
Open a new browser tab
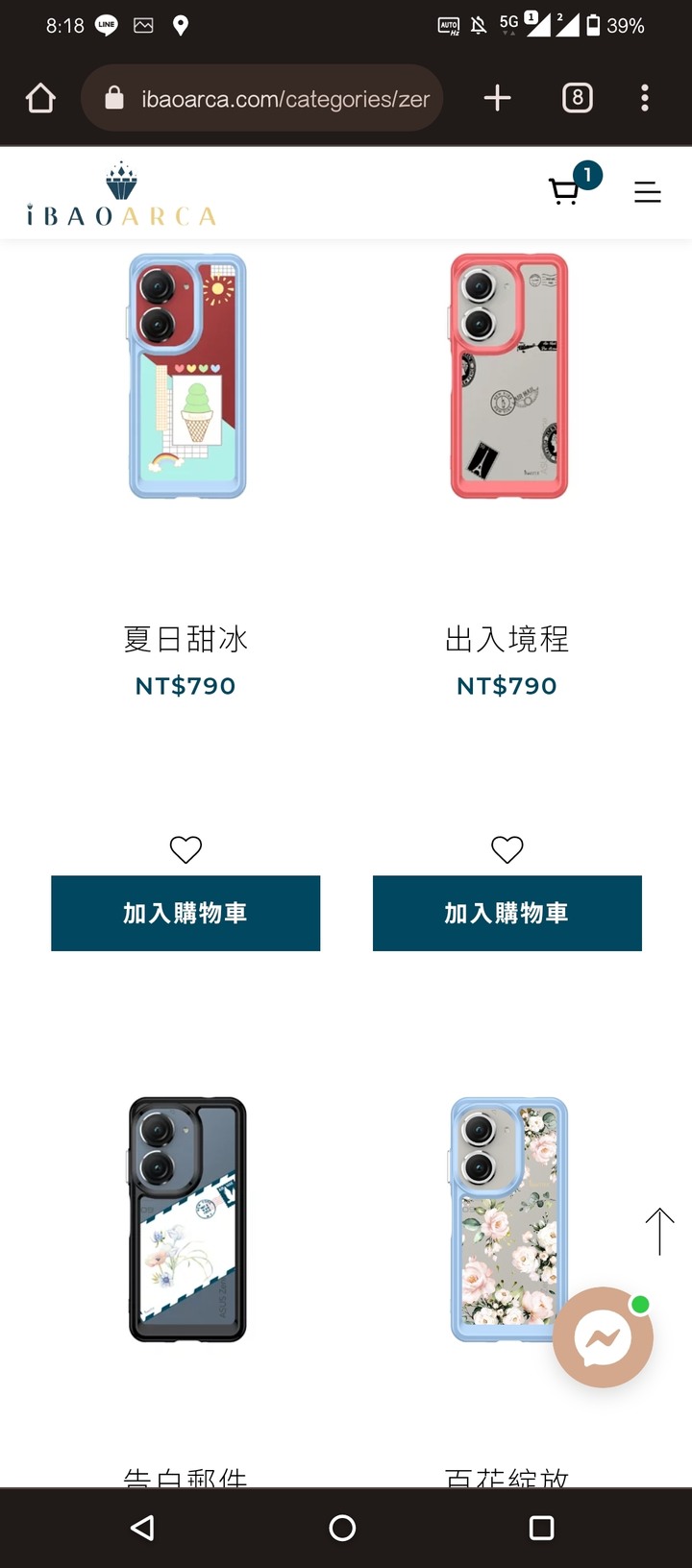tap(497, 98)
